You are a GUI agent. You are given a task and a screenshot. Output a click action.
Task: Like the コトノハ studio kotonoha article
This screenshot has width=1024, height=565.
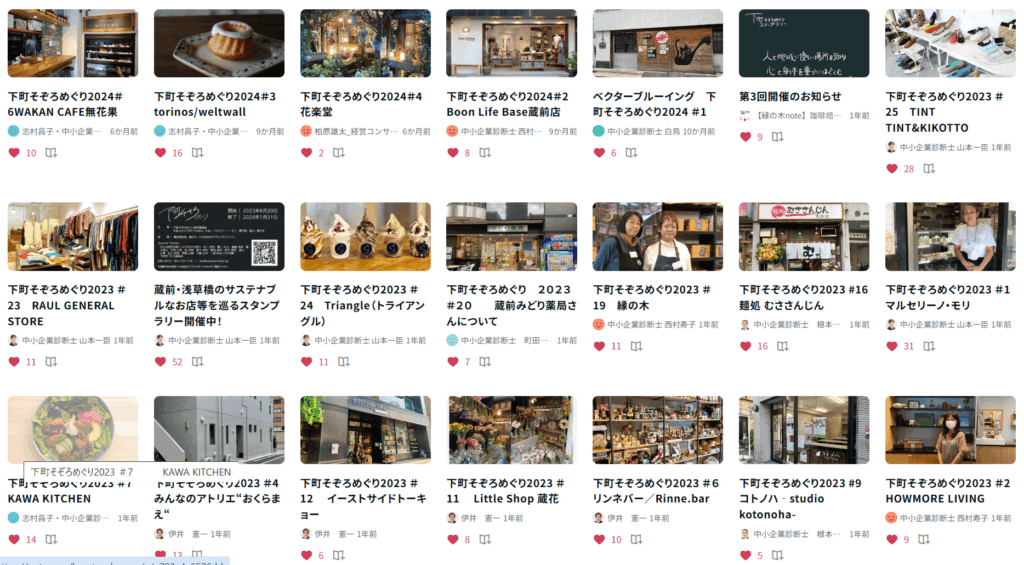745,556
